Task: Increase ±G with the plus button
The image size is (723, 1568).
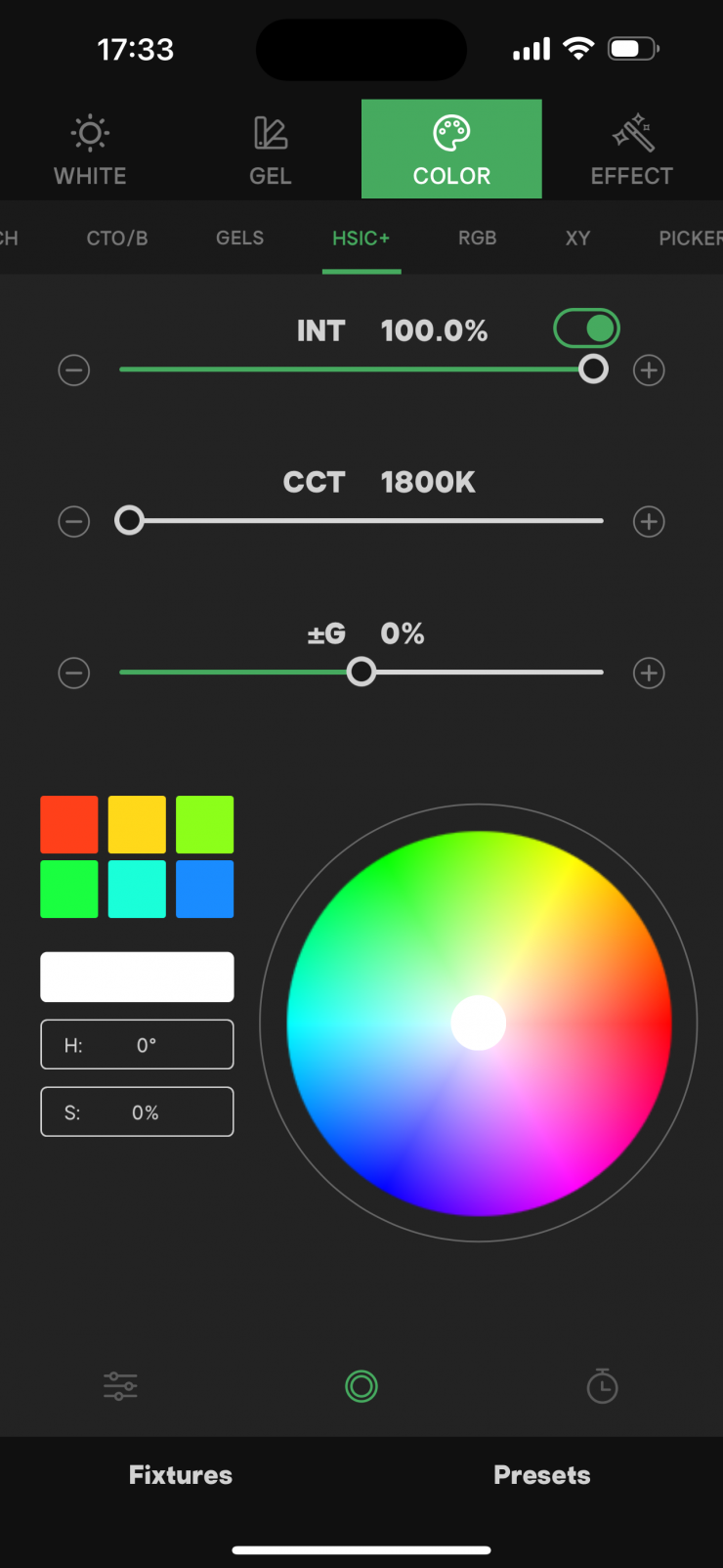Action: coord(649,673)
